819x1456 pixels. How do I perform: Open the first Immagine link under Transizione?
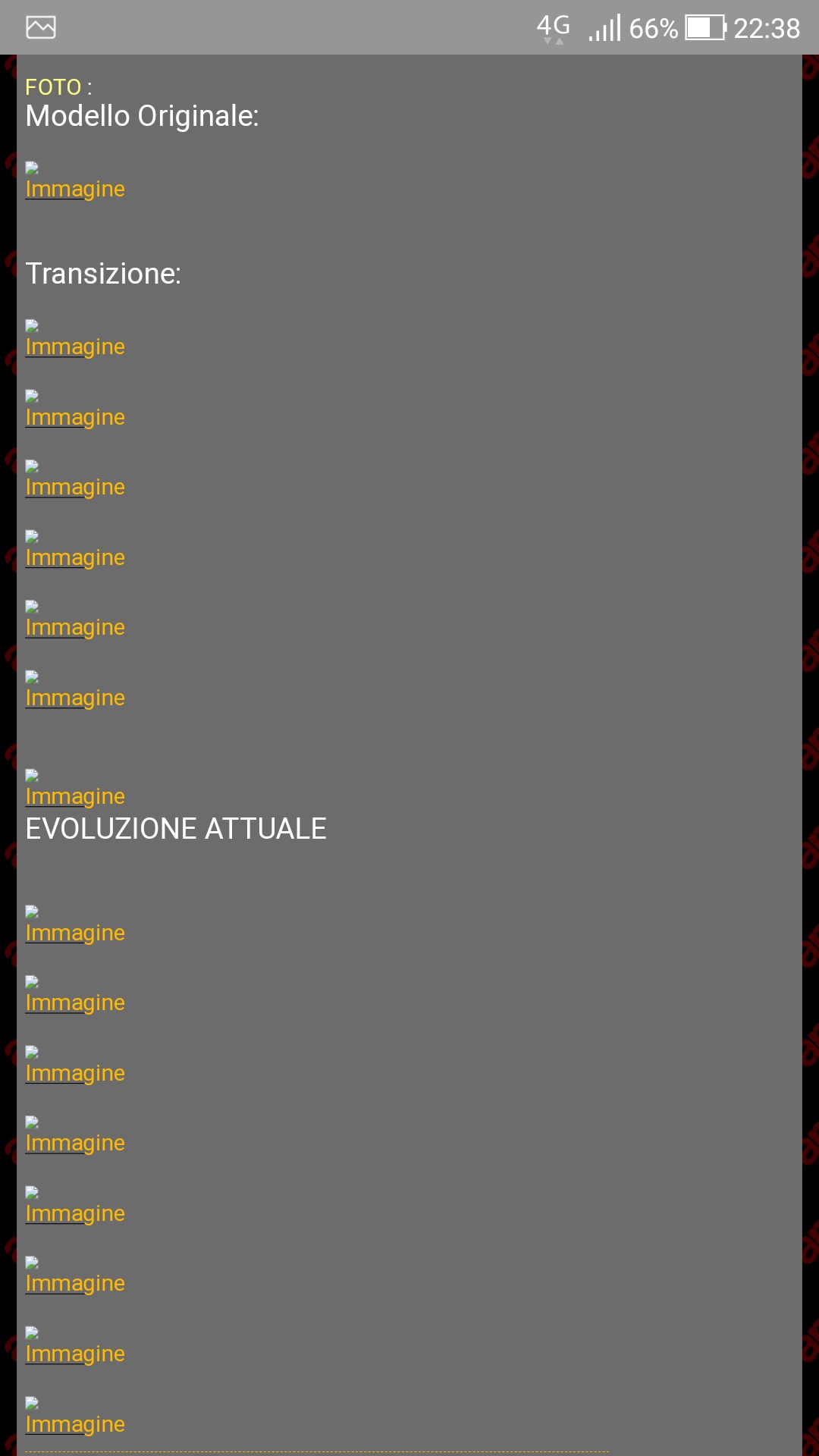pyautogui.click(x=75, y=347)
